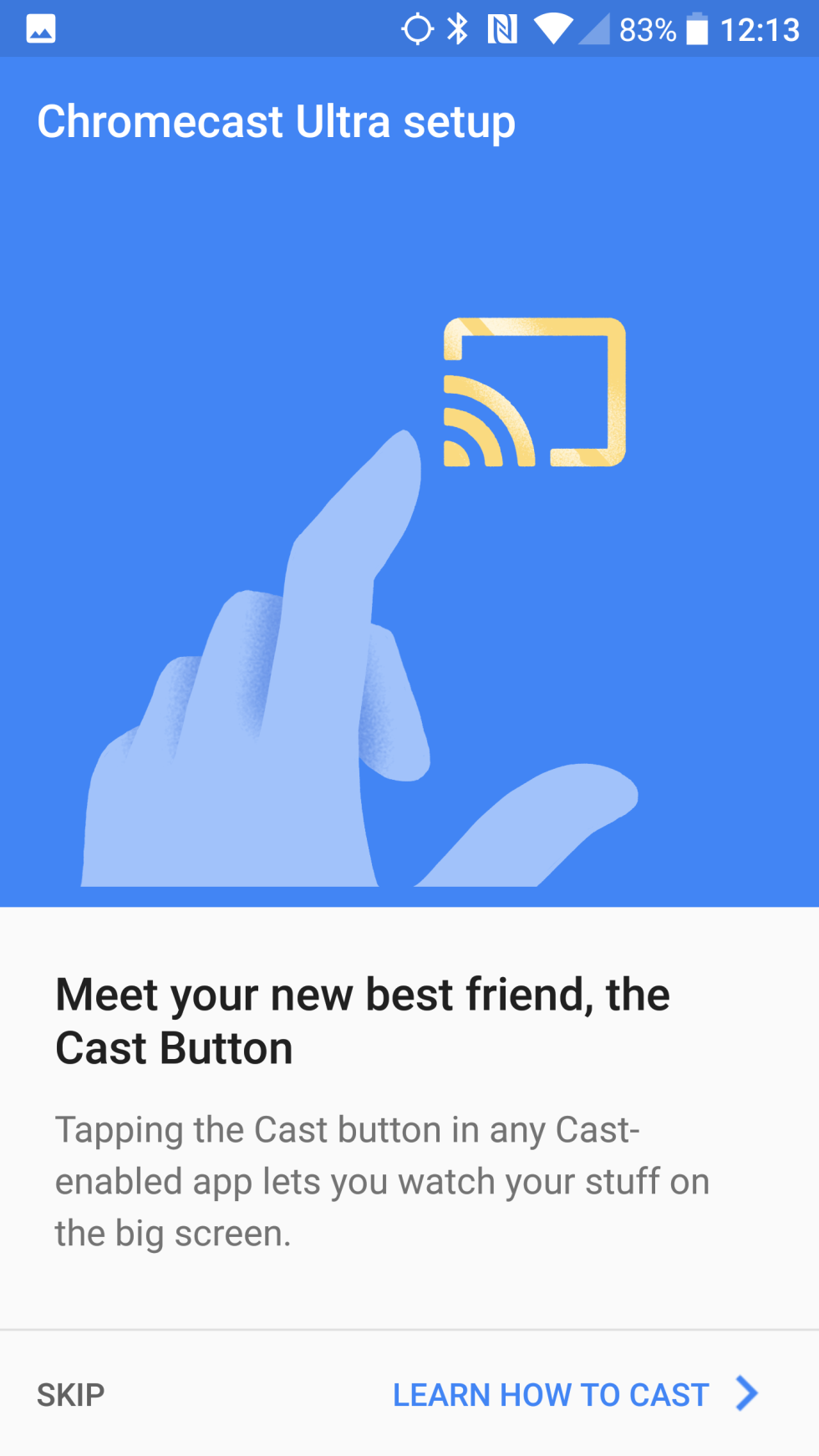
Task: Tap the Bluetooth status icon
Action: coord(455,28)
